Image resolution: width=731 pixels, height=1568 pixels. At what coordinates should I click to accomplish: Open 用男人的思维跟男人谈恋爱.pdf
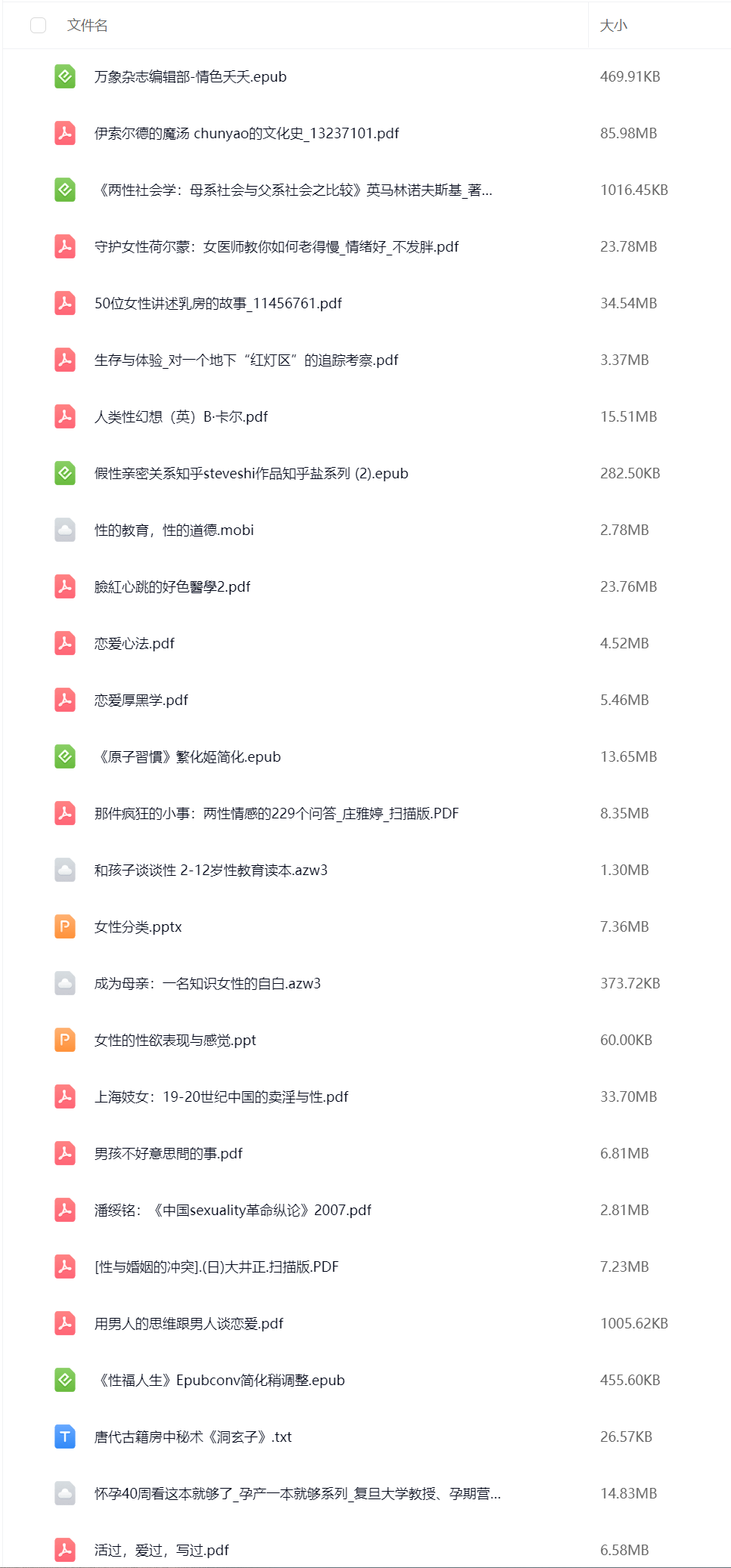coord(188,1324)
